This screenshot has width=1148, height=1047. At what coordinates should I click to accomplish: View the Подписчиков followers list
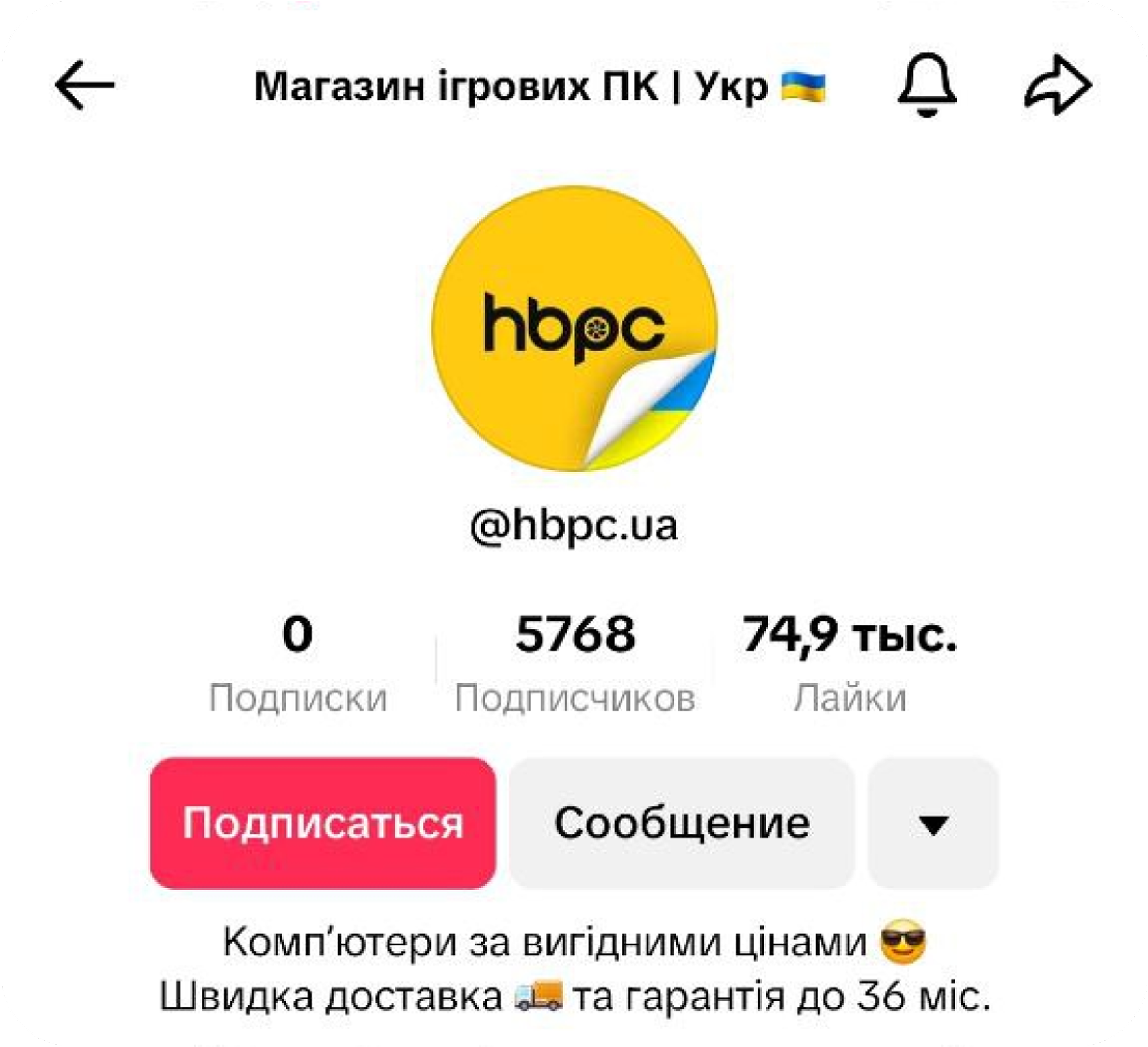click(x=575, y=662)
